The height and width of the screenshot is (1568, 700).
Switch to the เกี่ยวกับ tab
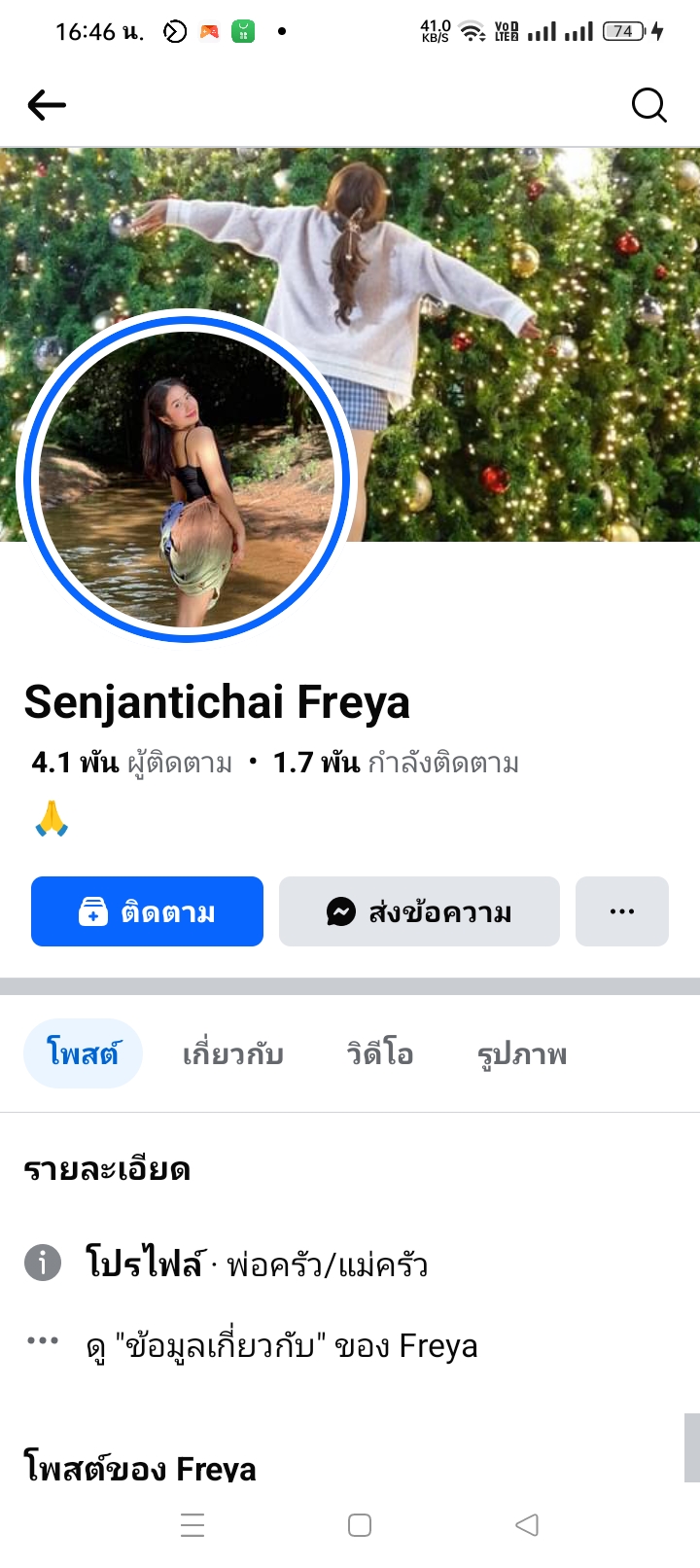point(233,1053)
